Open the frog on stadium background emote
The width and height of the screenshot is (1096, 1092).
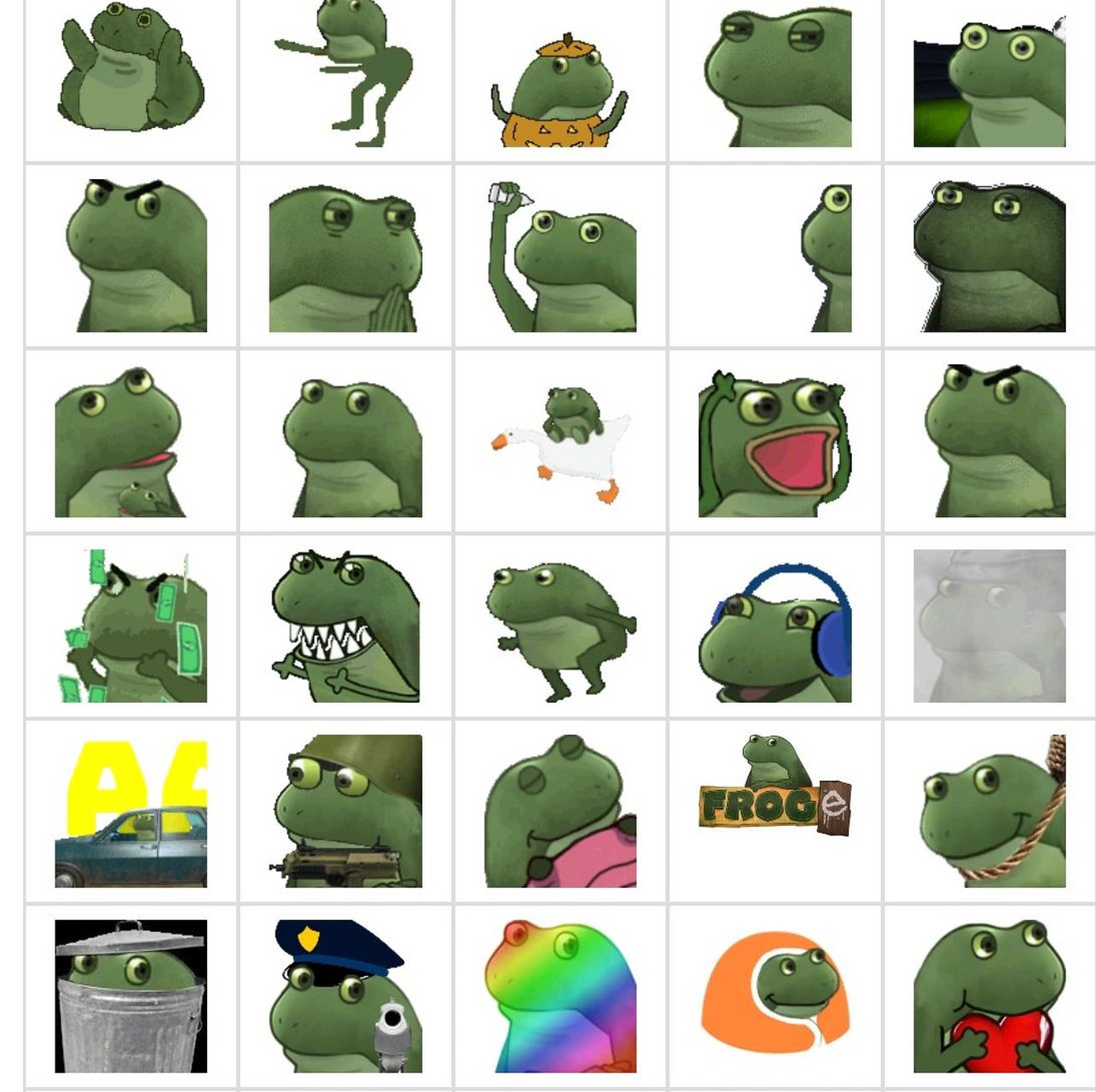[x=989, y=81]
